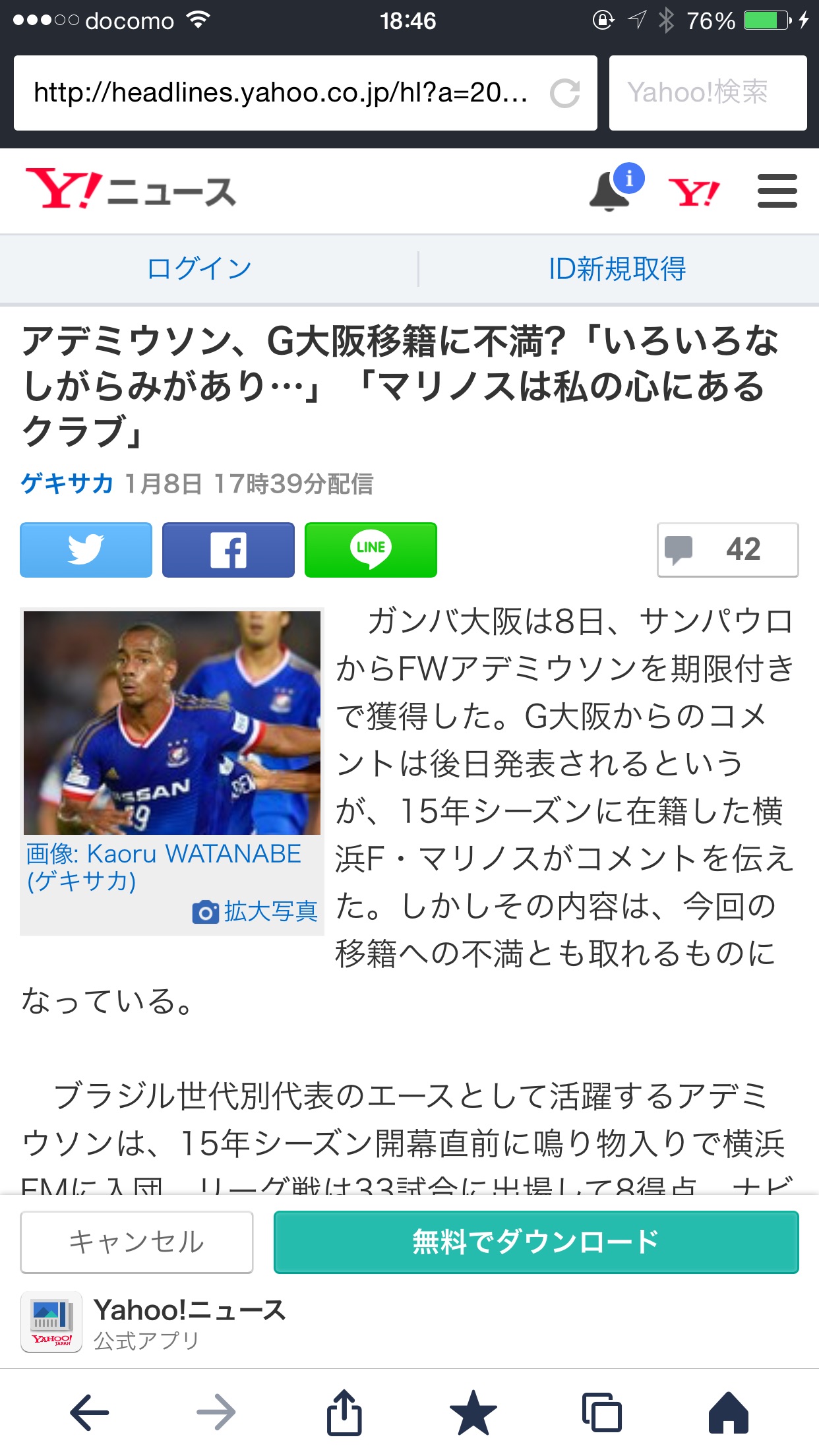Screen dimensions: 819x1456
Task: Open the ゲキサカ source link
Action: click(x=67, y=483)
